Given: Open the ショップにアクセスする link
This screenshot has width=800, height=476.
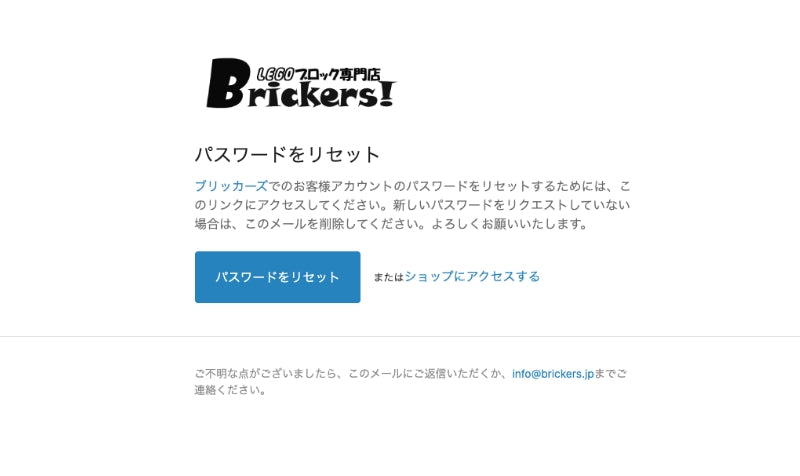Looking at the screenshot, I should [472, 277].
